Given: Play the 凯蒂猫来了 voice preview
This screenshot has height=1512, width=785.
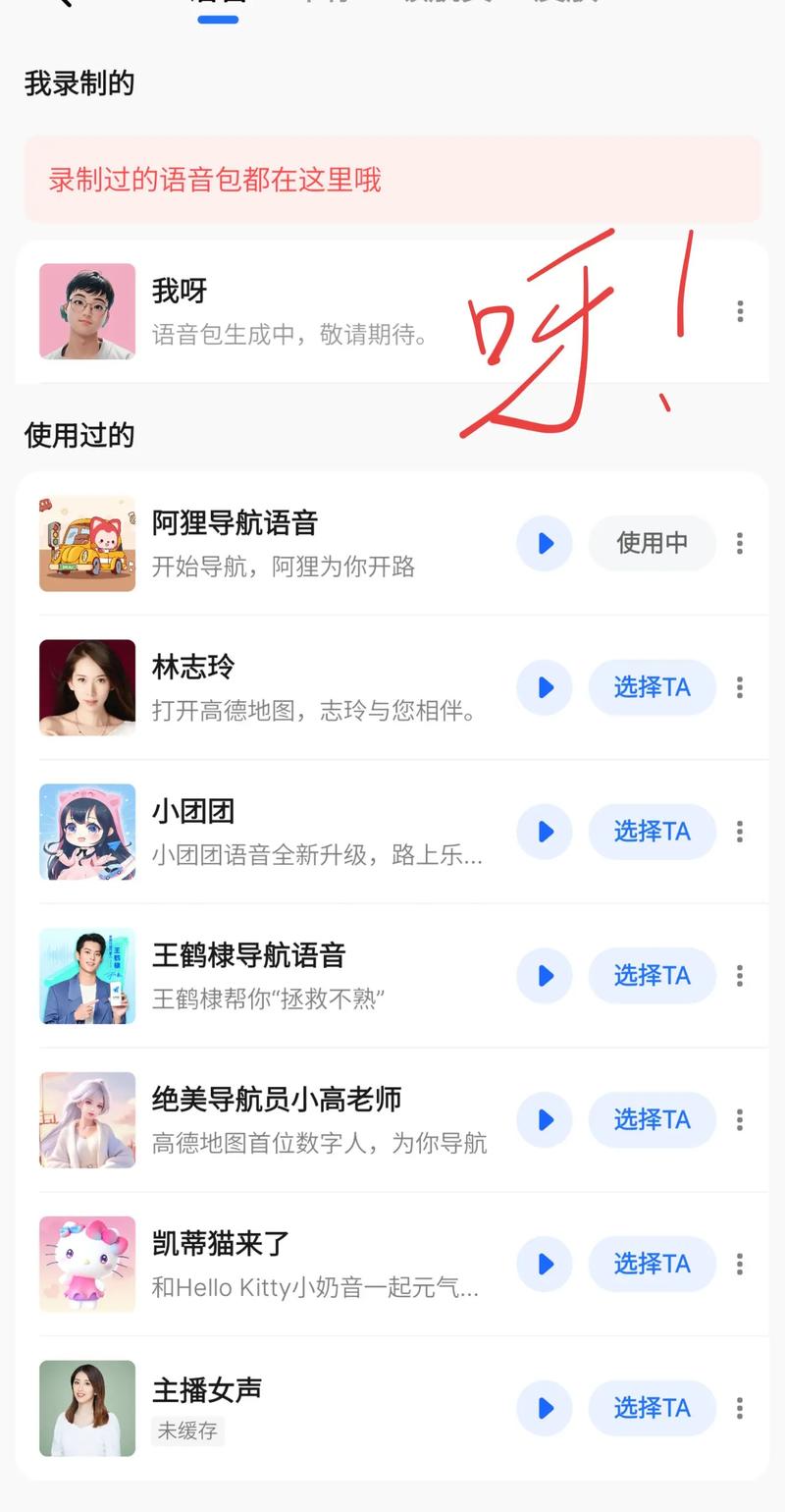Looking at the screenshot, I should click(x=545, y=1264).
